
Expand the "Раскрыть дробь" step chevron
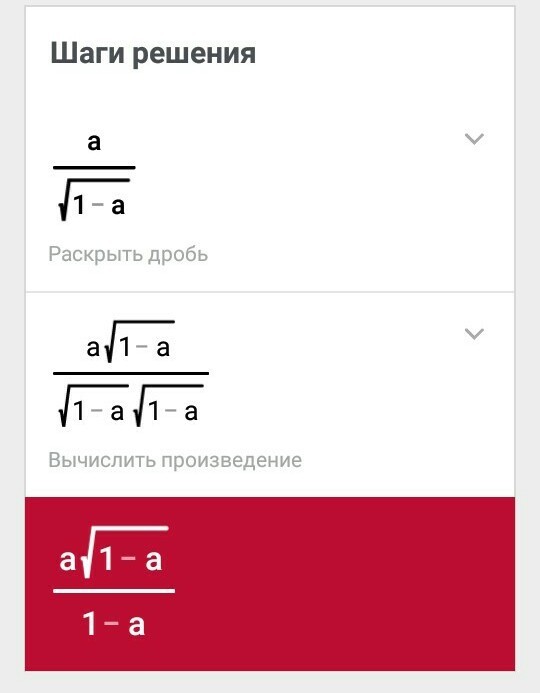[x=474, y=139]
